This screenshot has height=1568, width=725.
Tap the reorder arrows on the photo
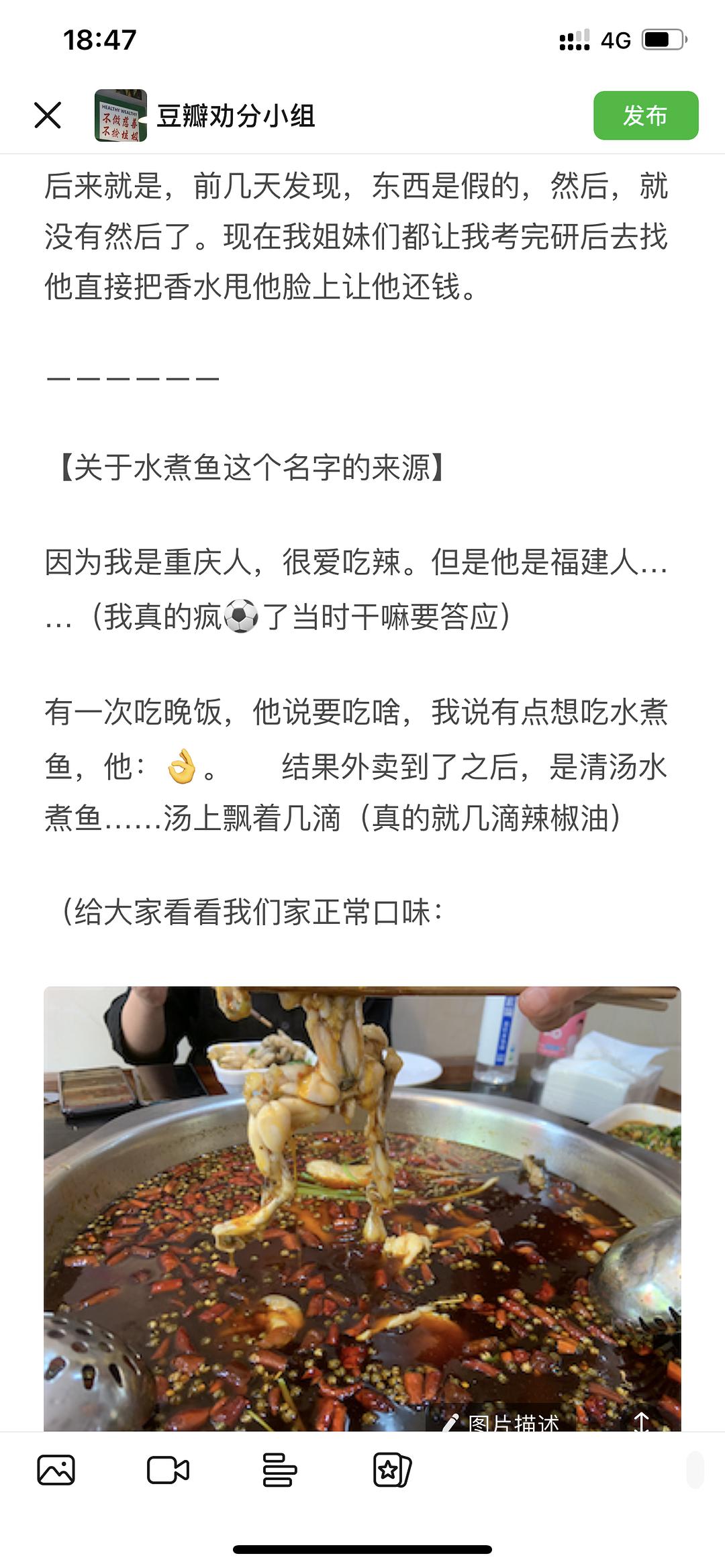[x=642, y=1420]
